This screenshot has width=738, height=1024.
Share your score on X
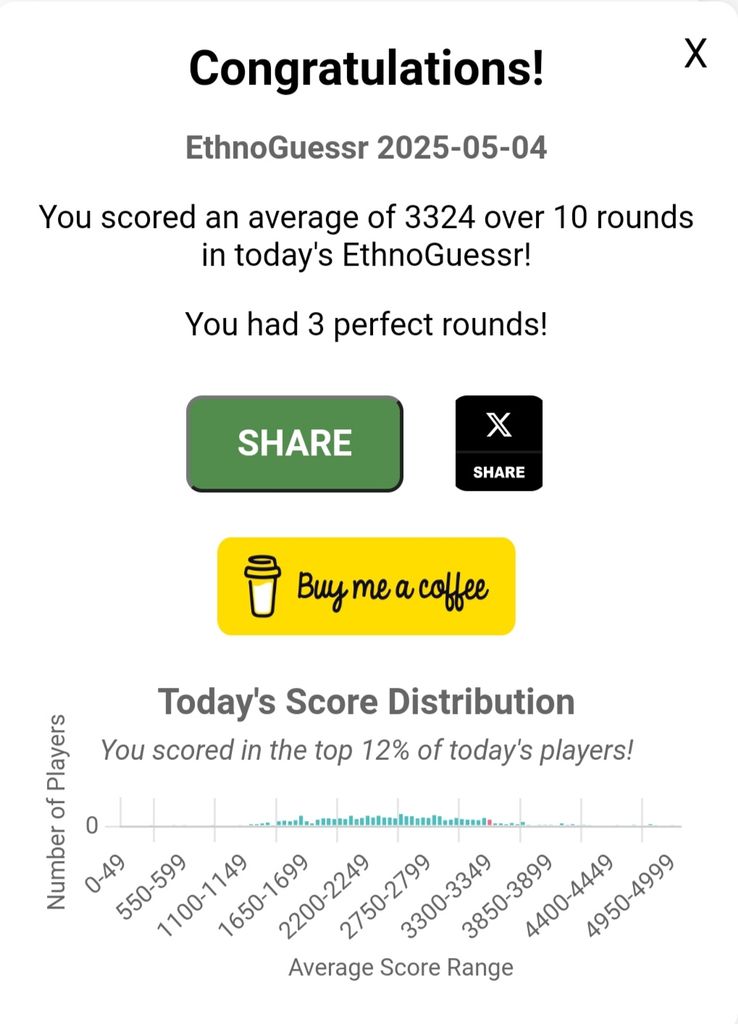tap(498, 443)
